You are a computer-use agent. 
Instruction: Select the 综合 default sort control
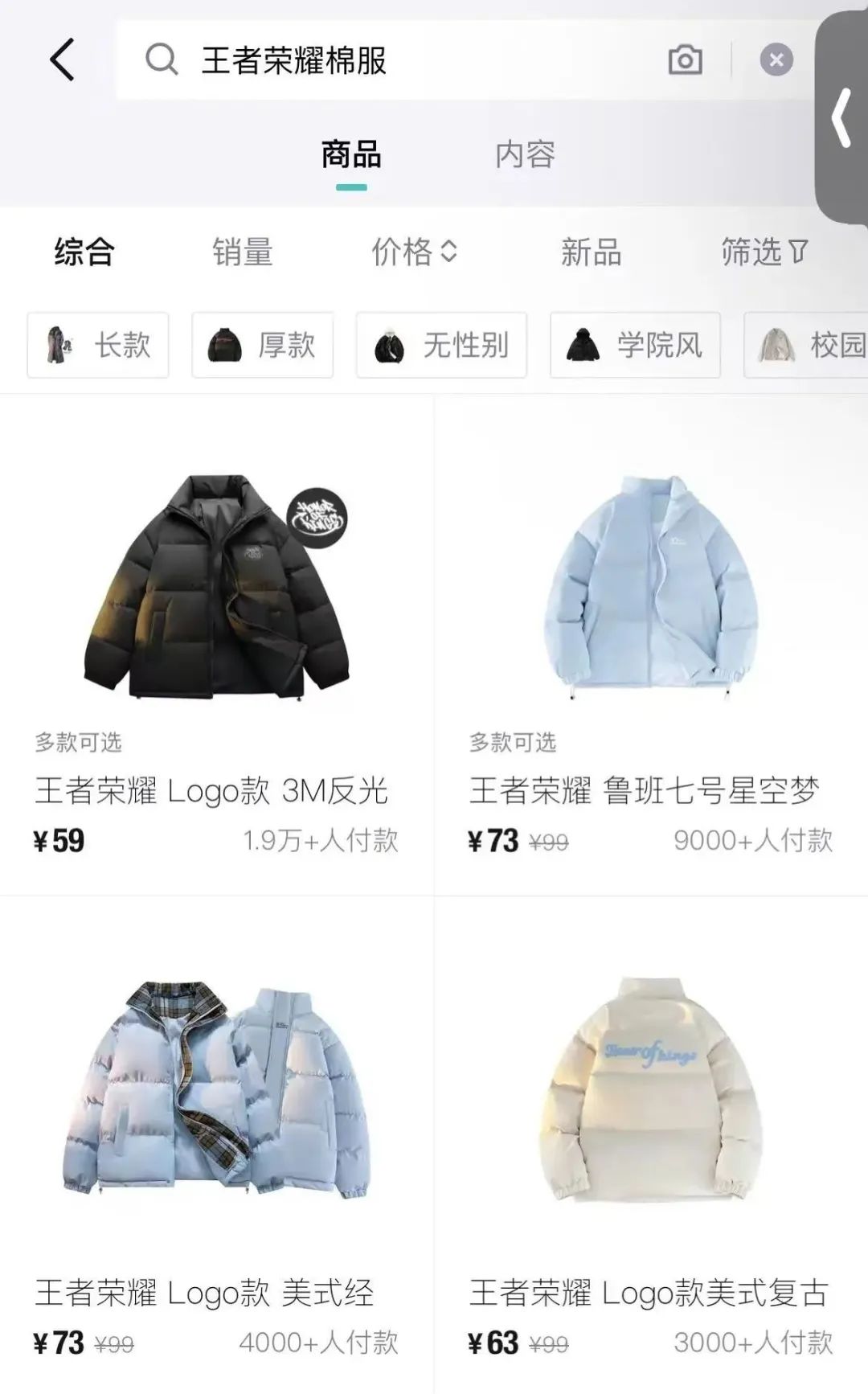(84, 252)
